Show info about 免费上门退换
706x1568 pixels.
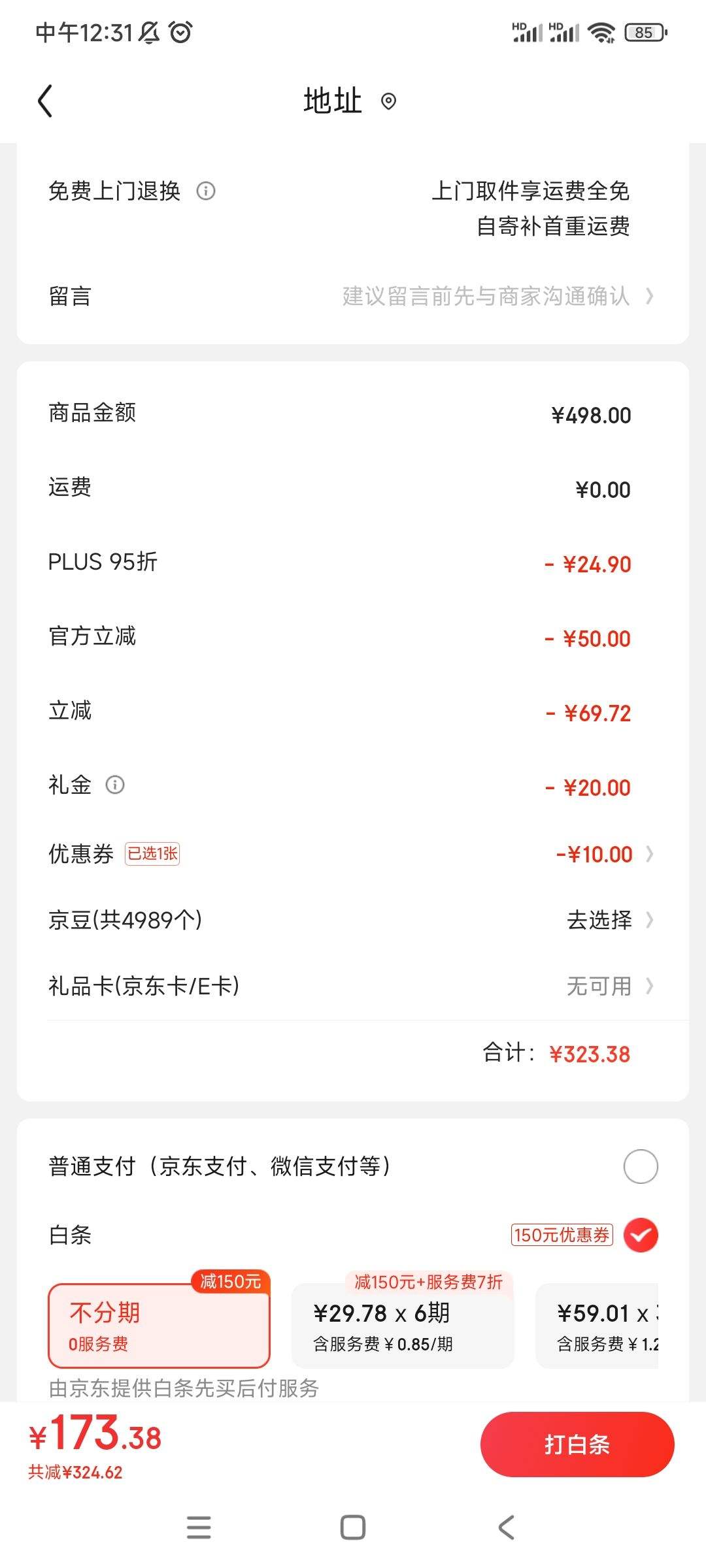point(206,191)
